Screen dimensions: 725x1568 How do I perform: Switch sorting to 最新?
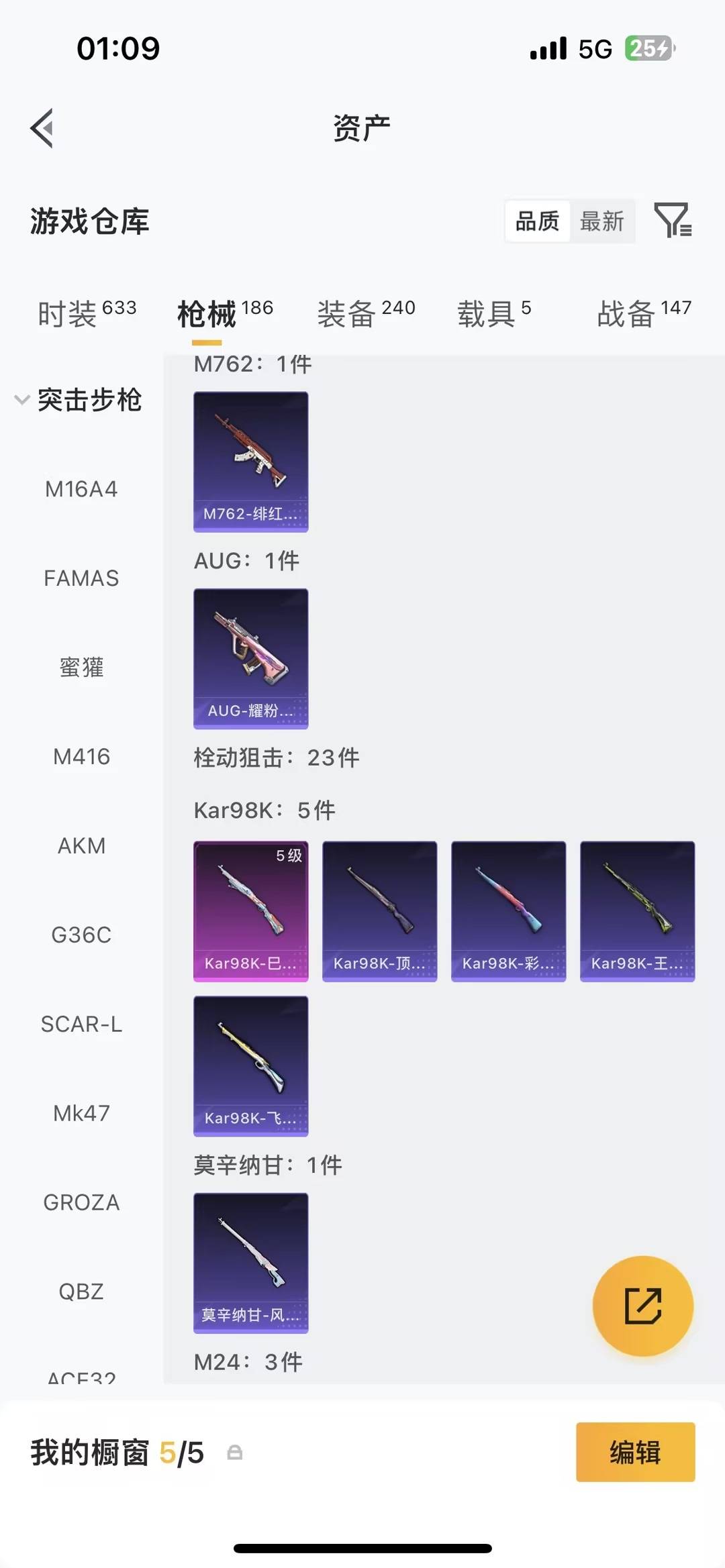pos(602,221)
